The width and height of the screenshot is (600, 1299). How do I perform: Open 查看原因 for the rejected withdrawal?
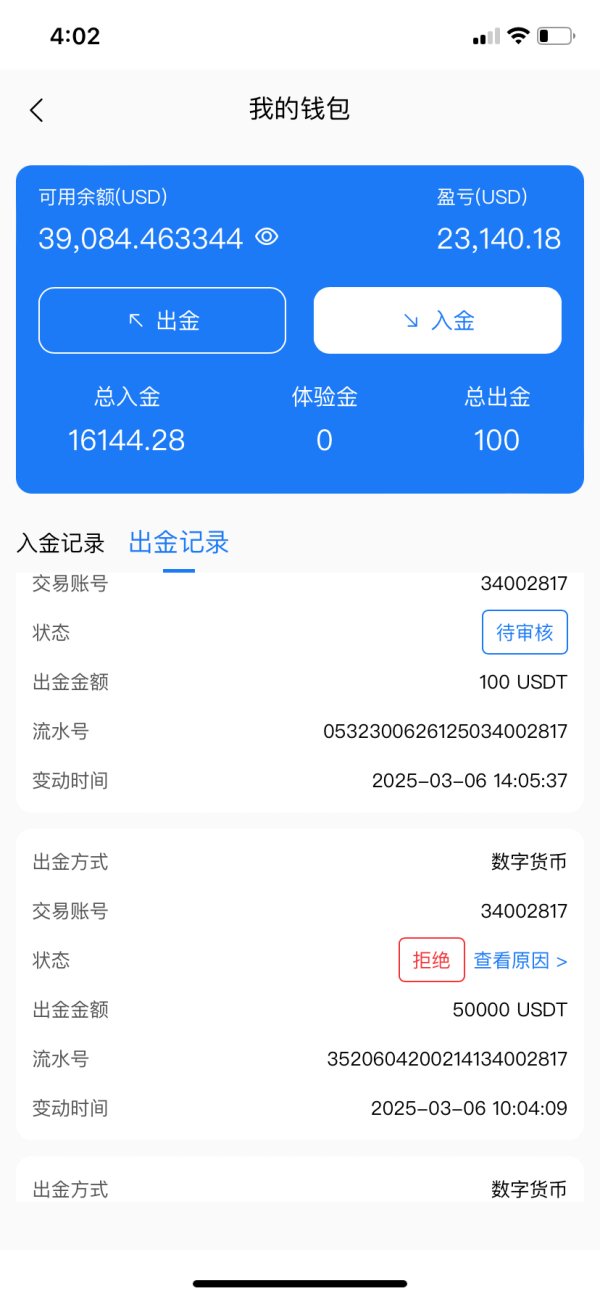click(520, 961)
